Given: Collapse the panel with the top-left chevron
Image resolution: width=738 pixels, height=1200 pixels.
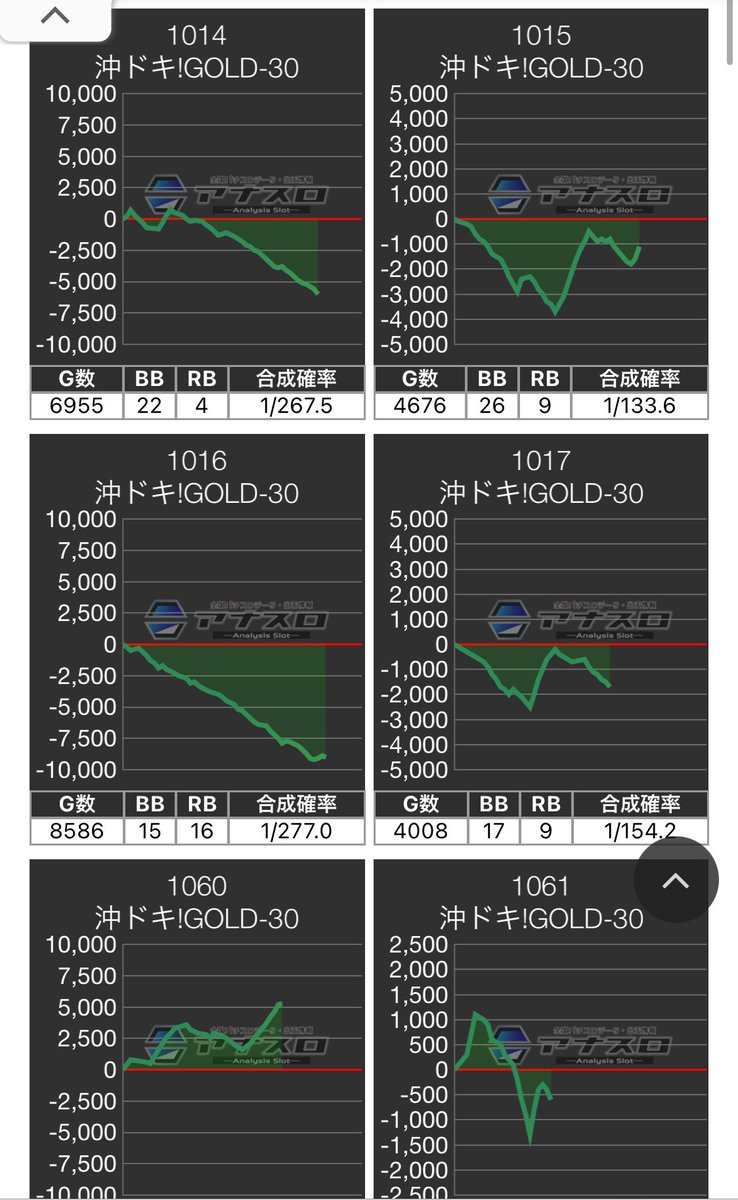Looking at the screenshot, I should [56, 17].
